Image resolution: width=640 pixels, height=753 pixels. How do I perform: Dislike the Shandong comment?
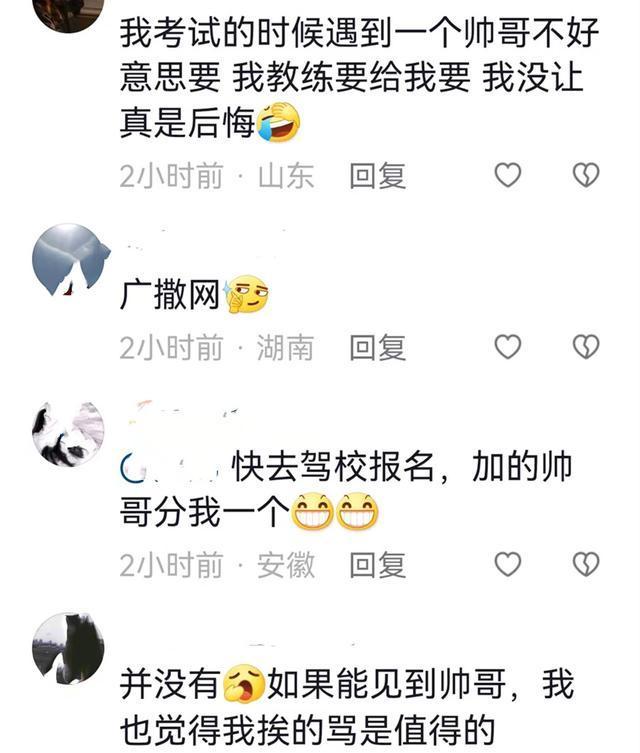(x=585, y=175)
